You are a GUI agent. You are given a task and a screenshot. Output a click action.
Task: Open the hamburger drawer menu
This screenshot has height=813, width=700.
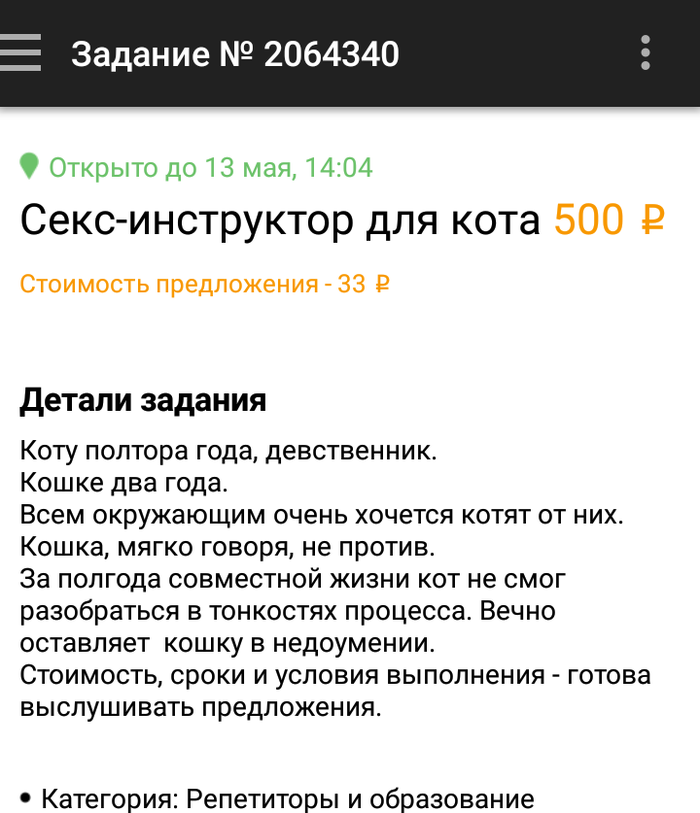coord(20,52)
